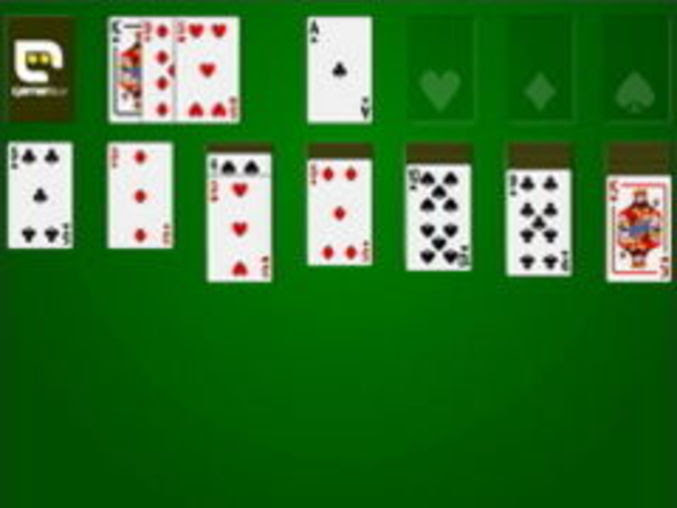Select the eight of clubs card
677x508 pixels.
[x=539, y=225]
